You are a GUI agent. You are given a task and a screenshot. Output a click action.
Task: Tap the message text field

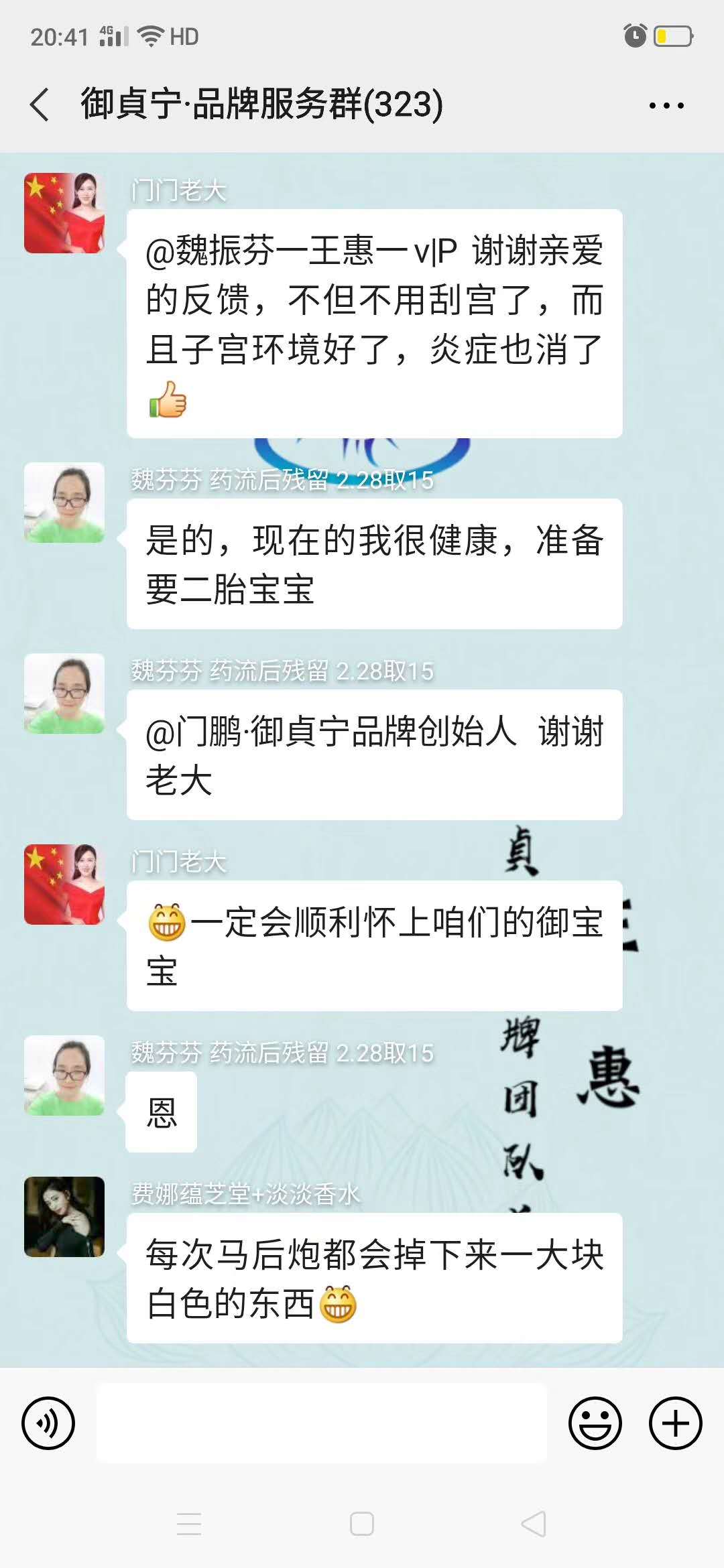pyautogui.click(x=322, y=1423)
